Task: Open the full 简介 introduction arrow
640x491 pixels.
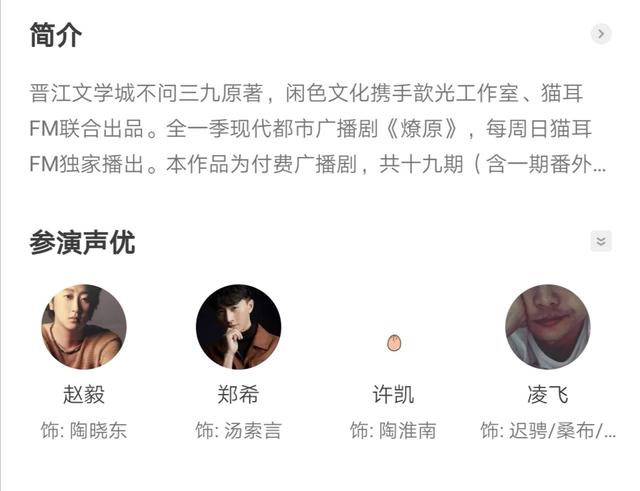Action: pyautogui.click(x=600, y=34)
